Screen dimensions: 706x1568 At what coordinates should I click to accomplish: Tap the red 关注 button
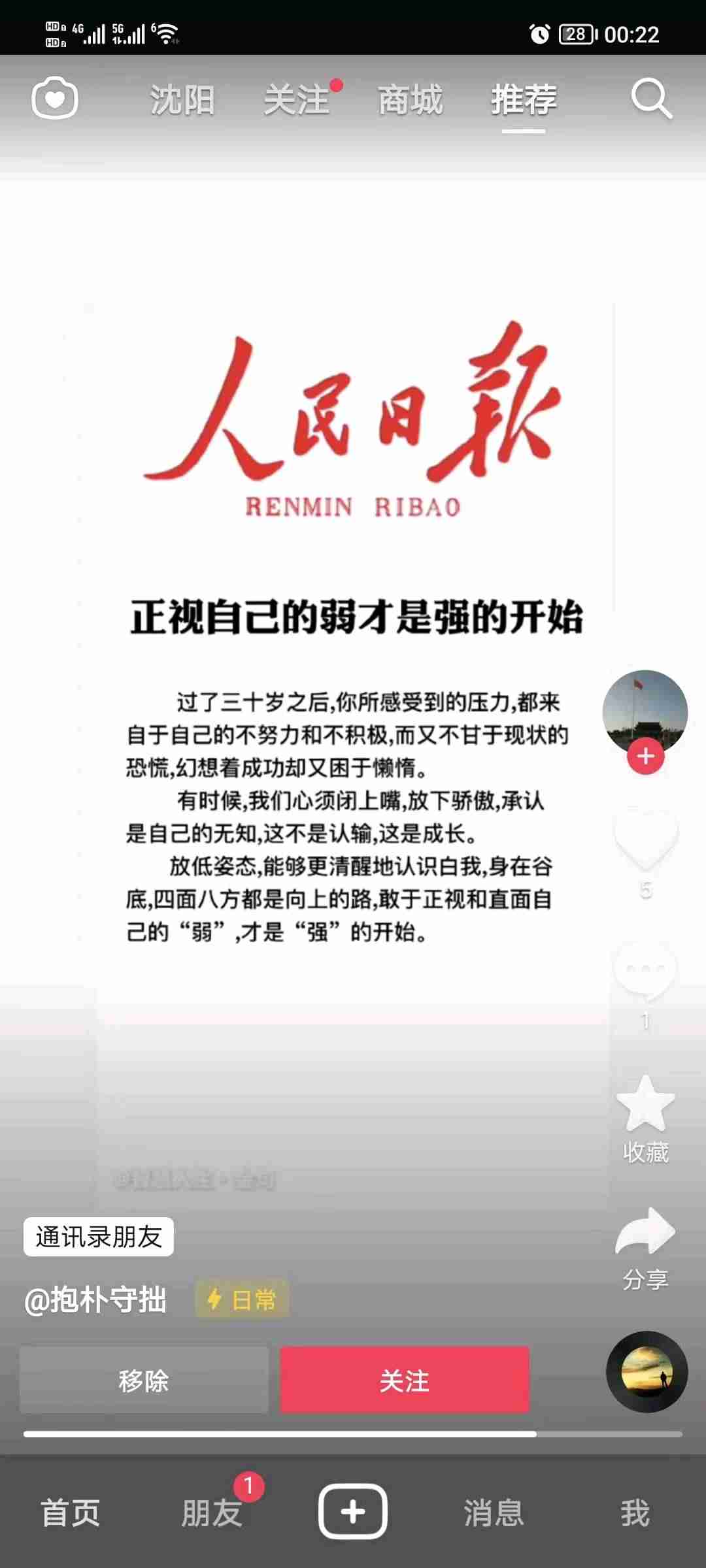tap(405, 1380)
